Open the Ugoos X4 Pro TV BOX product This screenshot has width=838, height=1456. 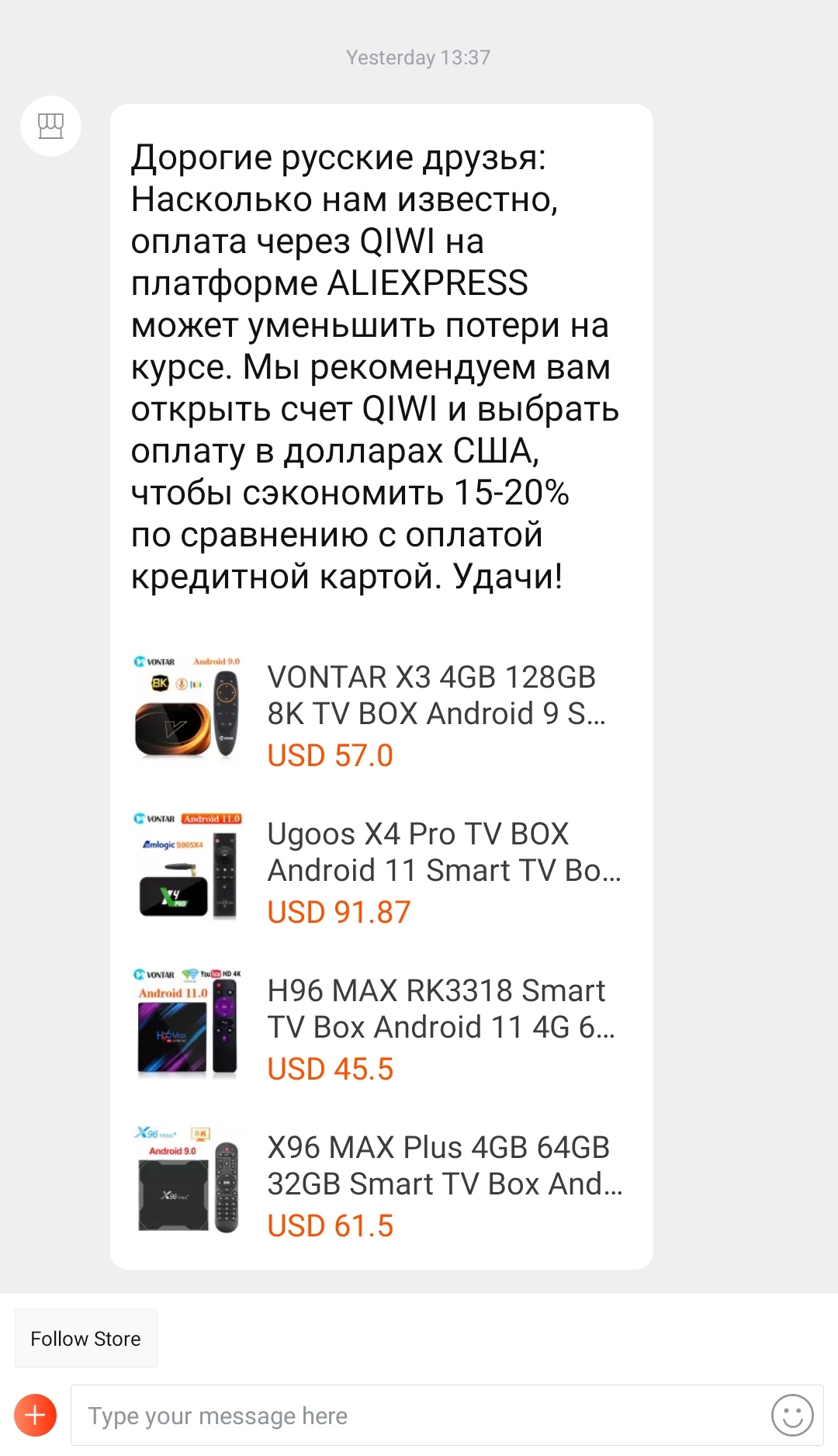tap(380, 871)
